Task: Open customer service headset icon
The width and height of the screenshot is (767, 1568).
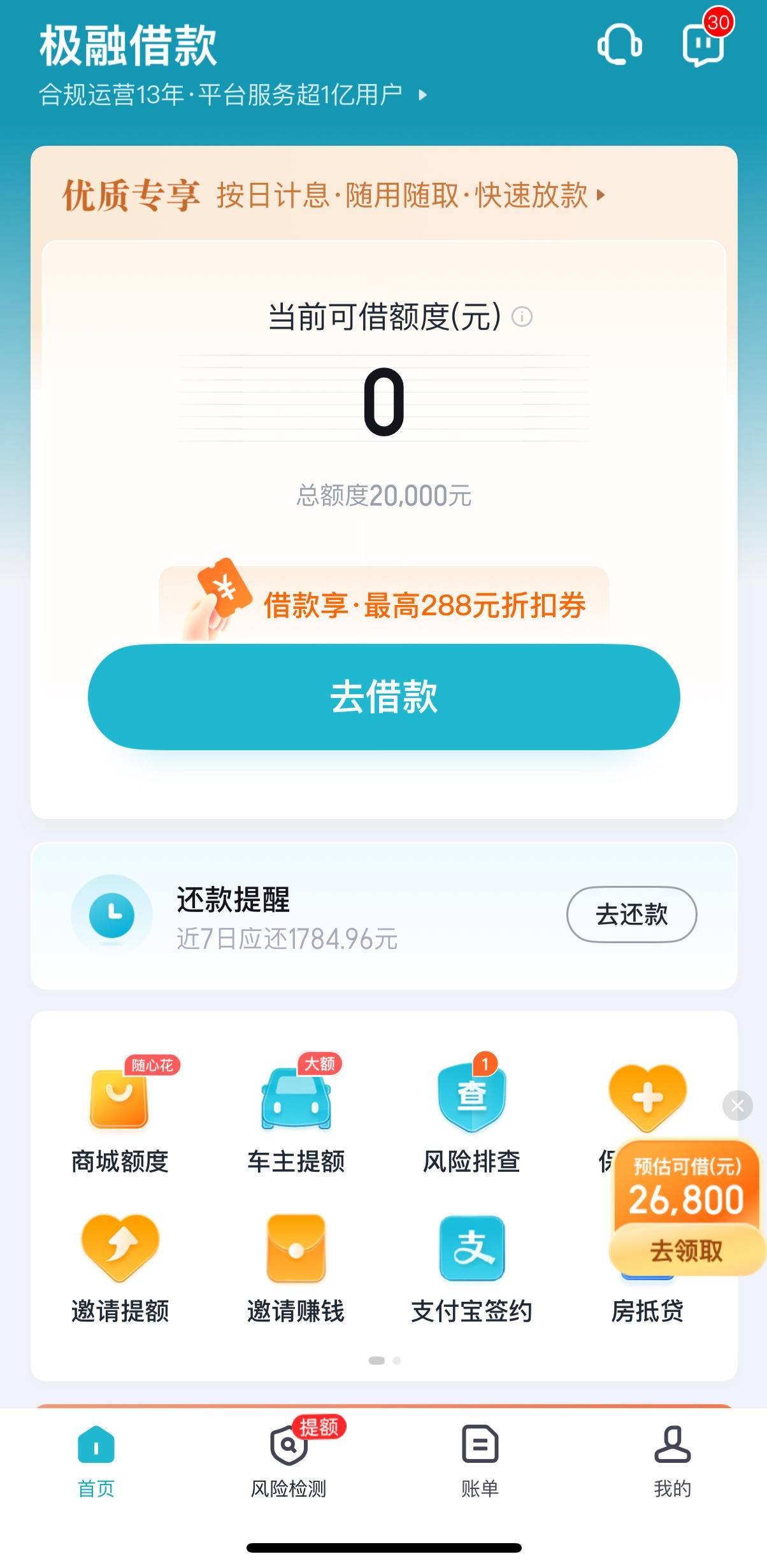Action: (x=619, y=46)
